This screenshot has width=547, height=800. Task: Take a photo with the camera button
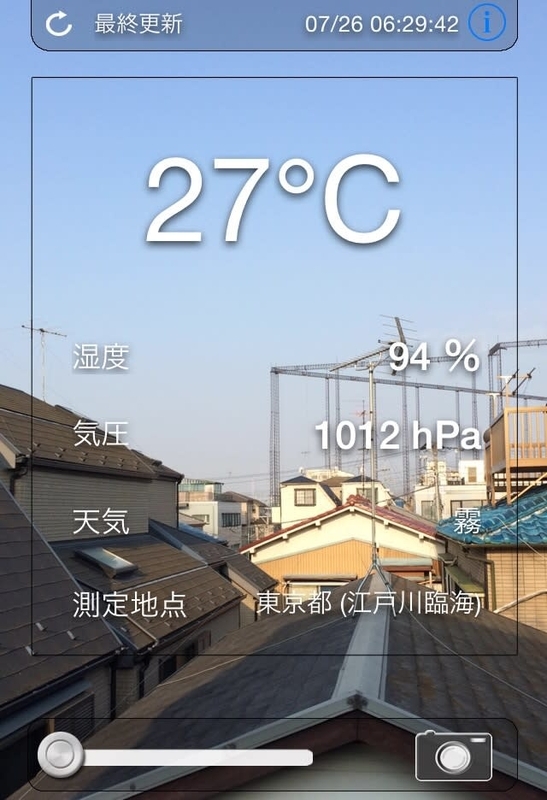tap(454, 756)
